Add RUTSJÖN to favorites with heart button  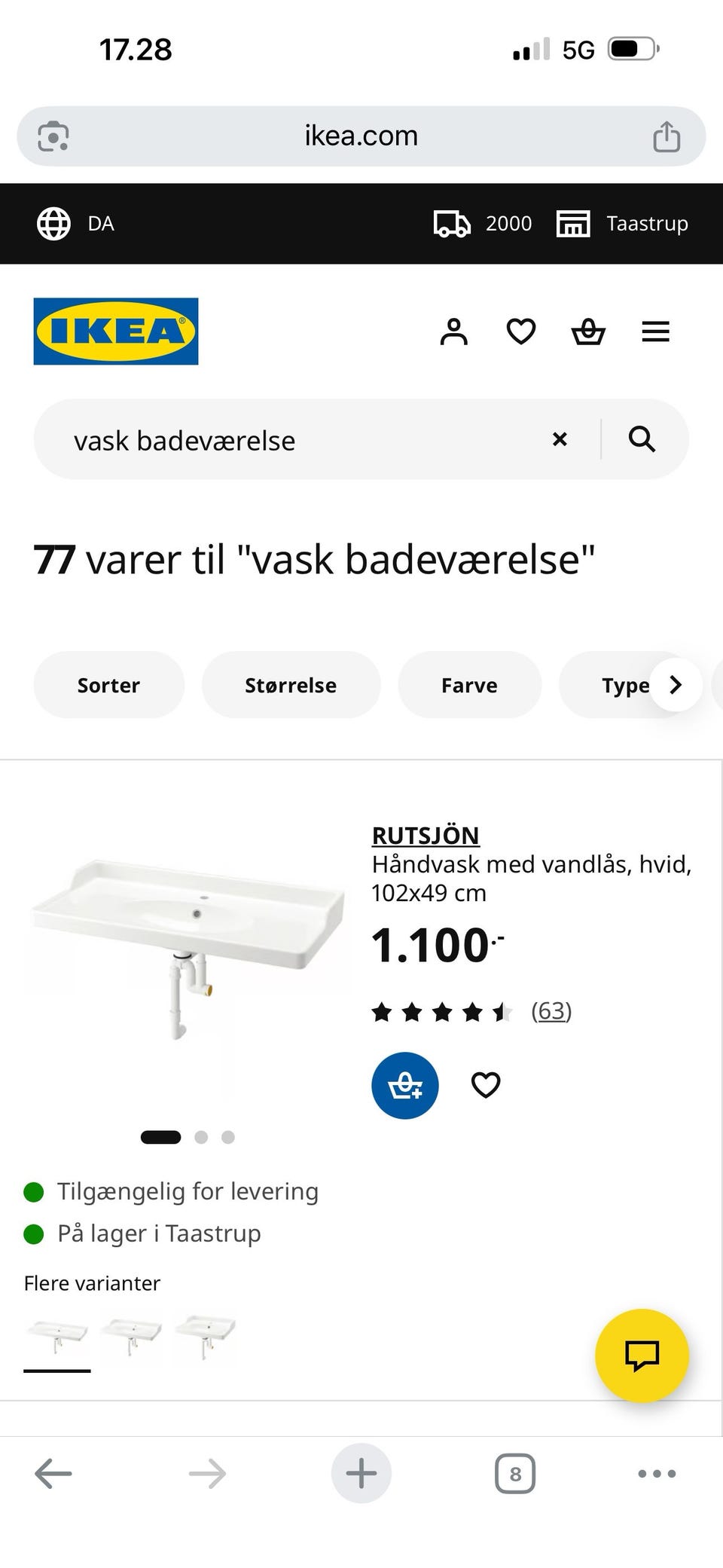point(486,1085)
